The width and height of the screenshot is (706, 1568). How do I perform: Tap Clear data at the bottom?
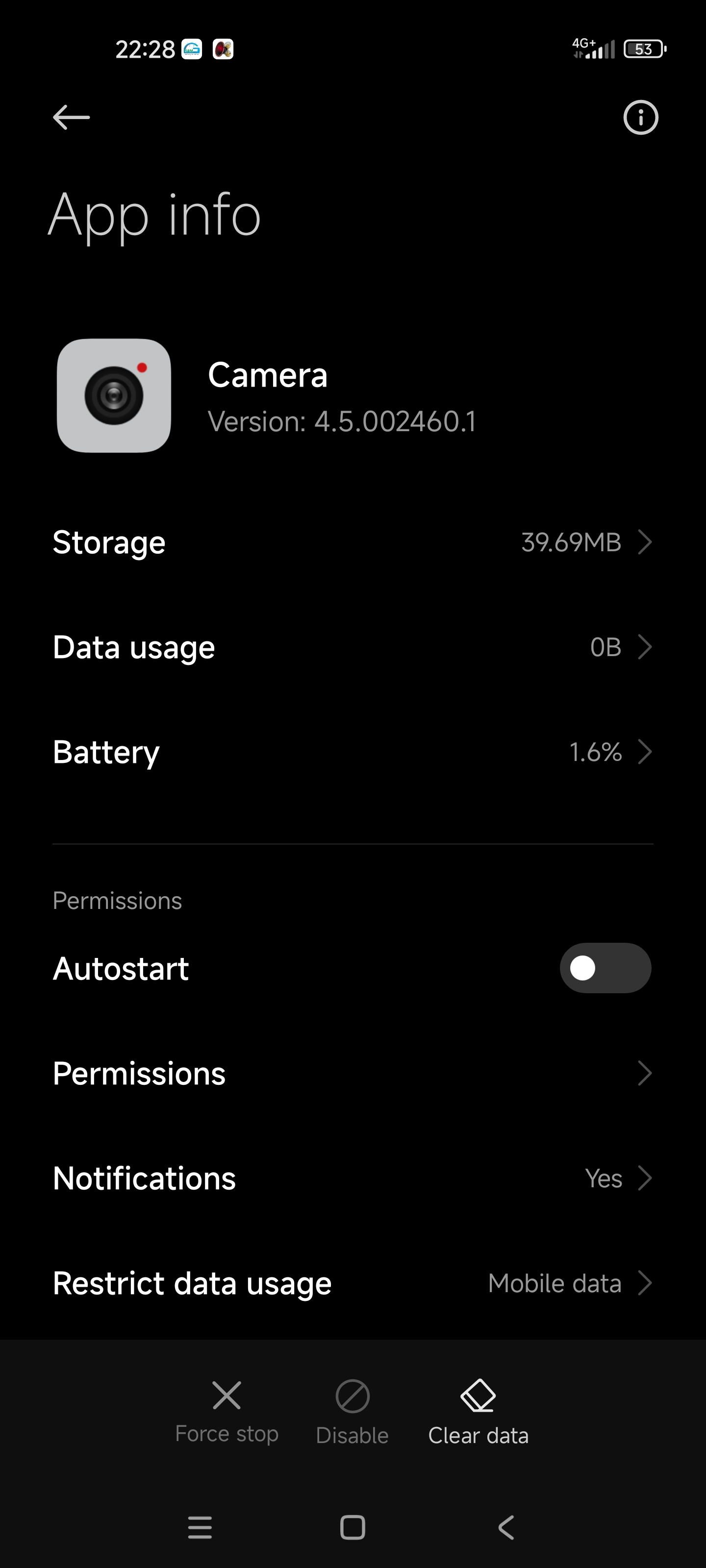tap(478, 1412)
